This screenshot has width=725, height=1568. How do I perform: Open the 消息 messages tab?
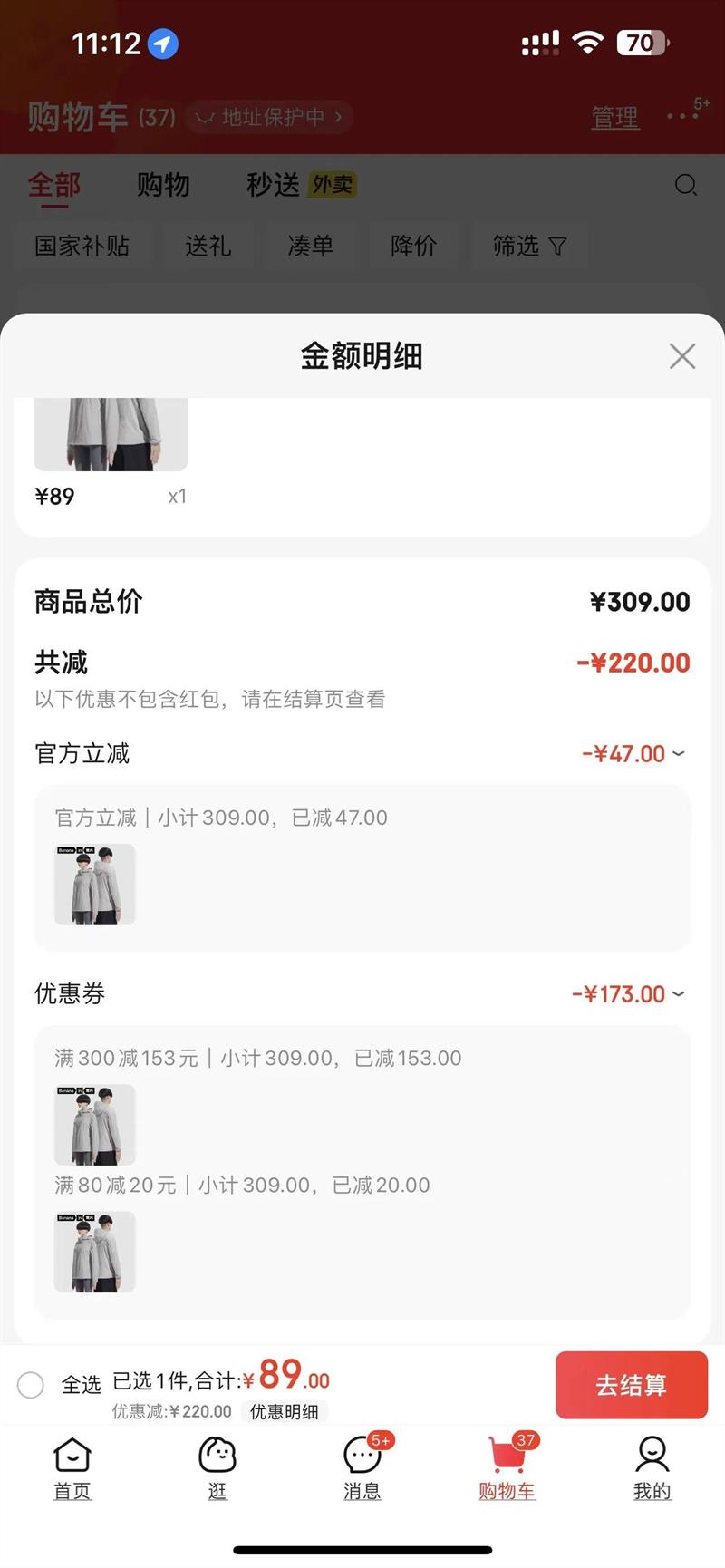(x=362, y=1468)
